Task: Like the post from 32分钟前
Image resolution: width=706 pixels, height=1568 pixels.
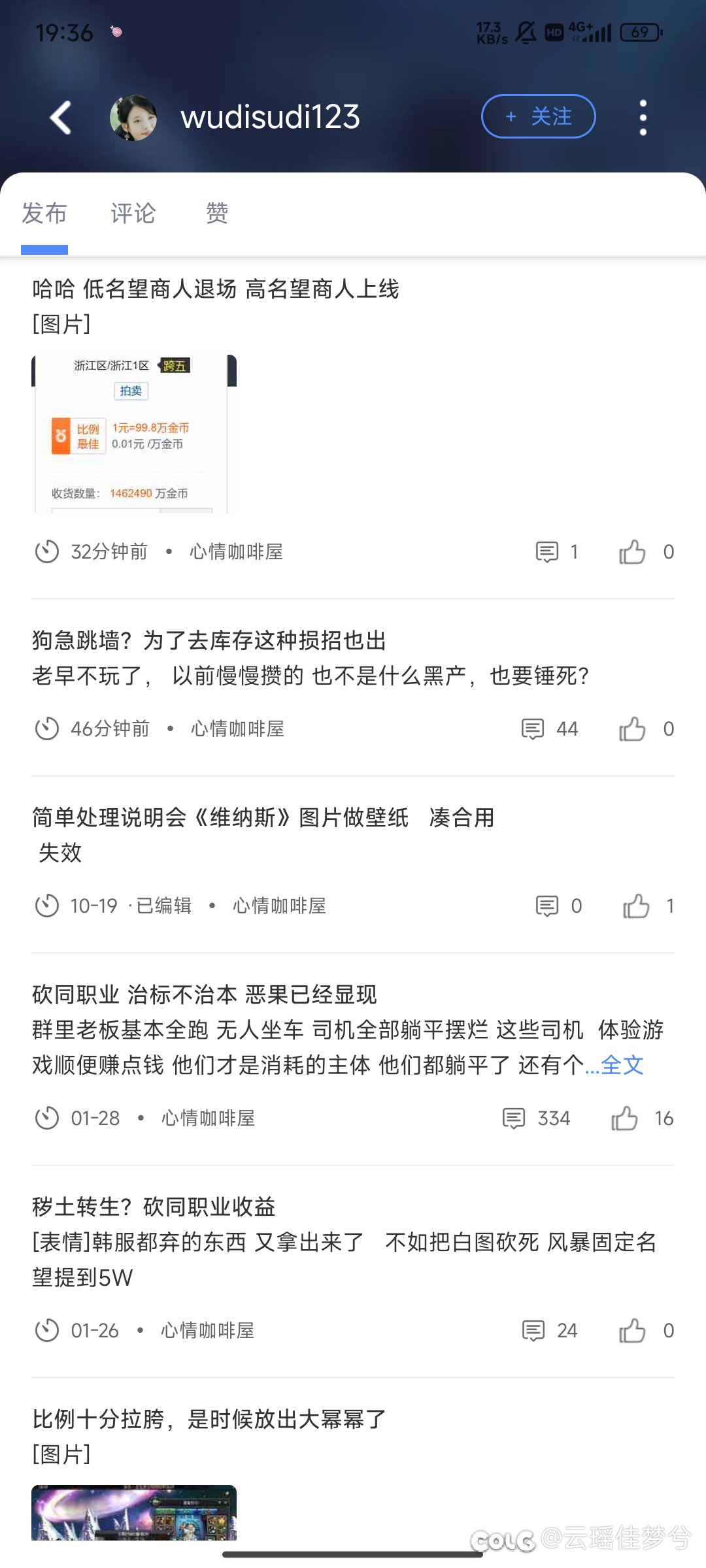Action: 632,552
